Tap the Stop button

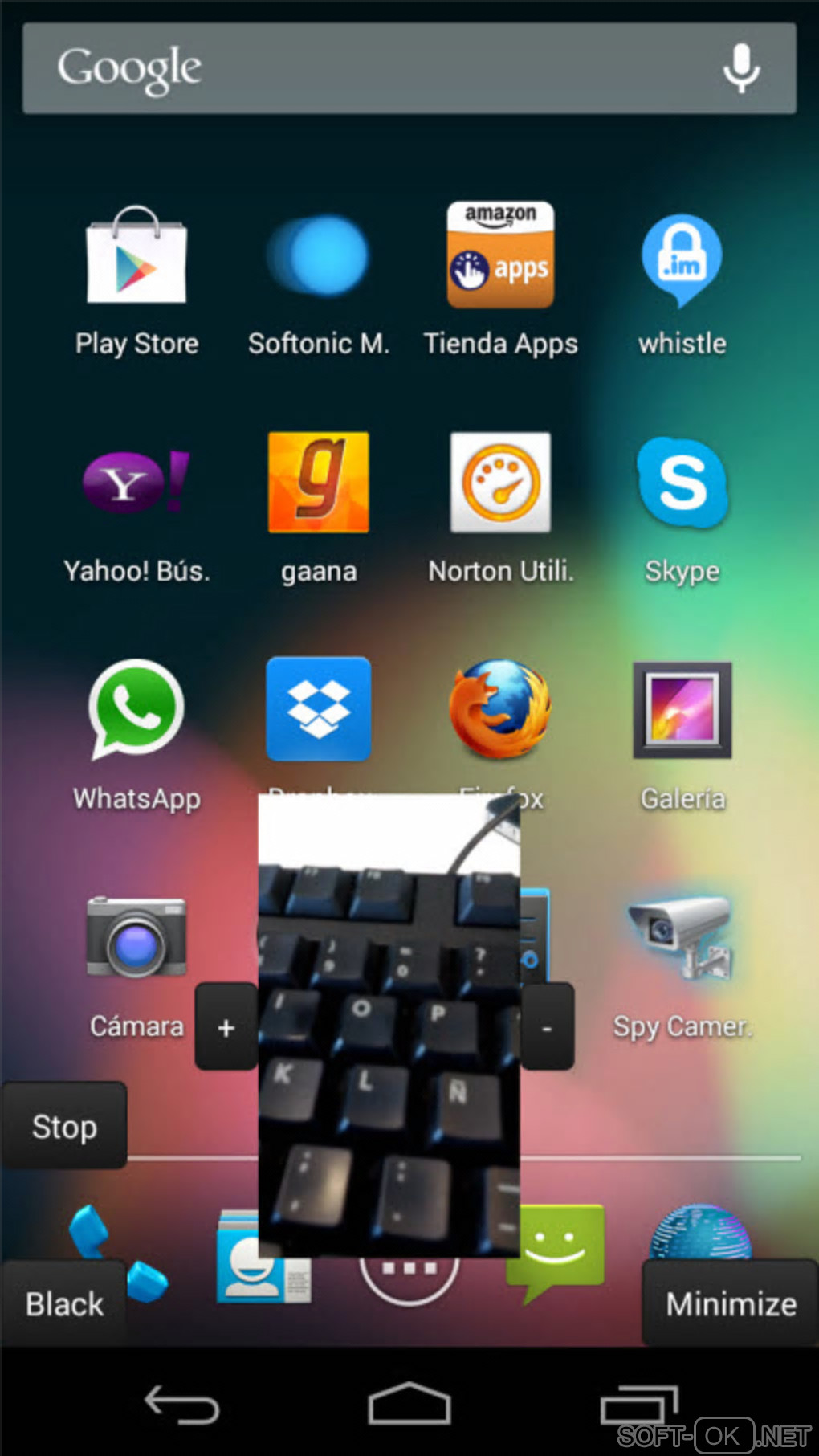pyautogui.click(x=64, y=1127)
